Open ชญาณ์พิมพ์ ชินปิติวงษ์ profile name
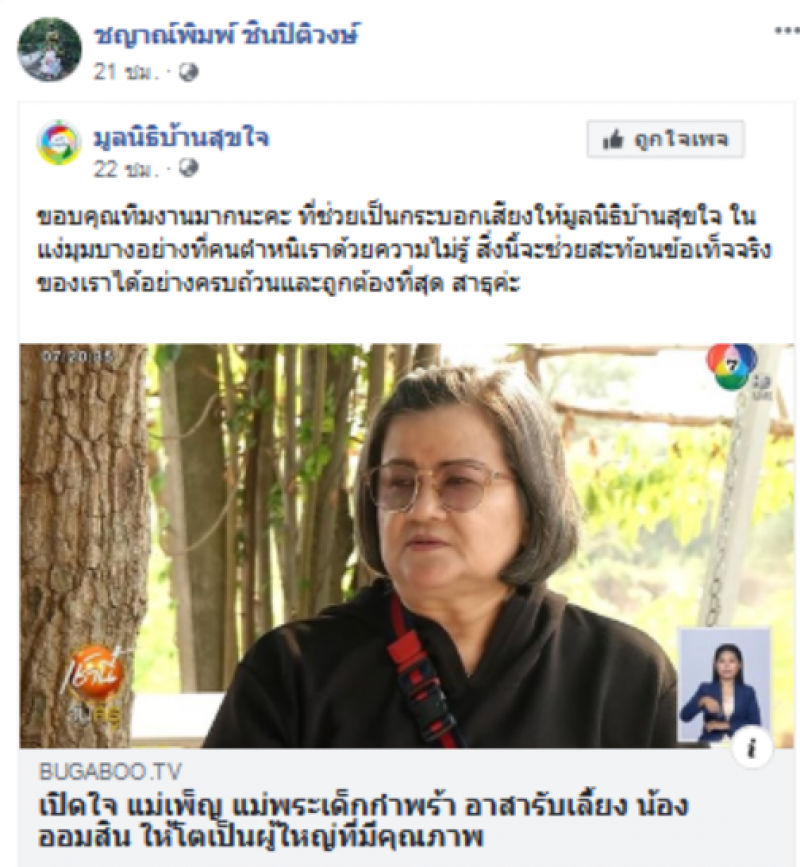 tap(226, 36)
